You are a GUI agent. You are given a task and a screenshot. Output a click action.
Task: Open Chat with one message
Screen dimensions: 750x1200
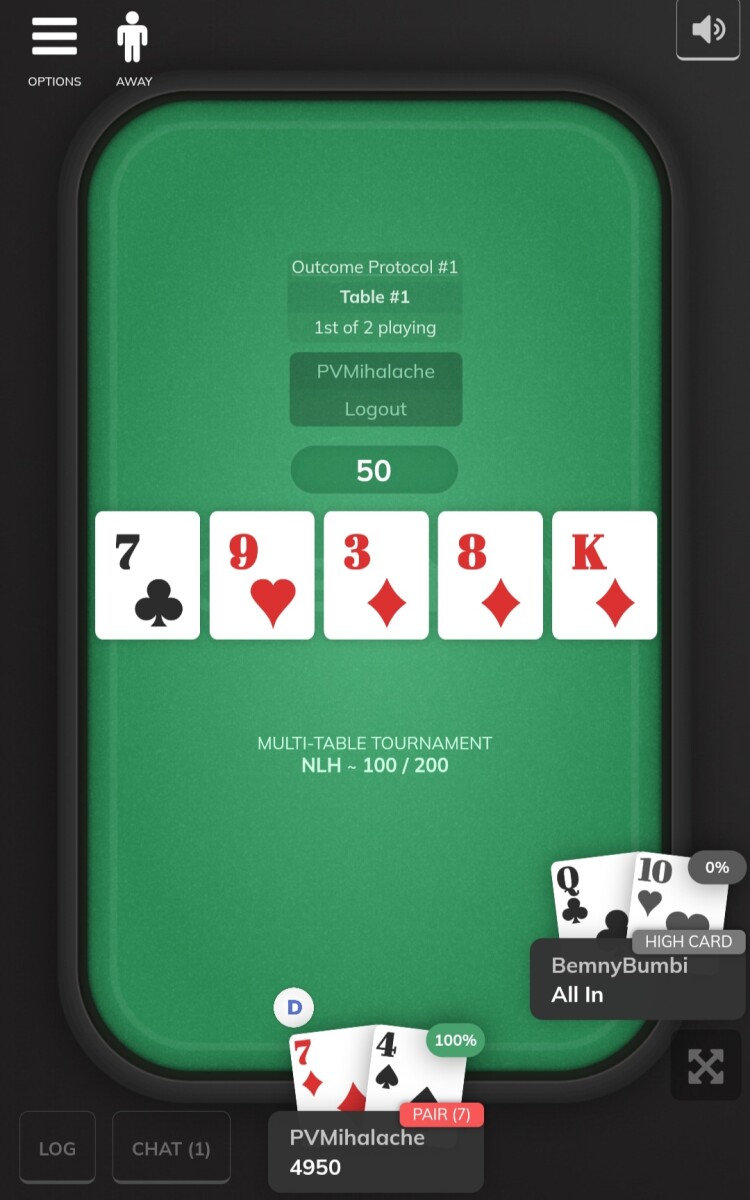(171, 1148)
